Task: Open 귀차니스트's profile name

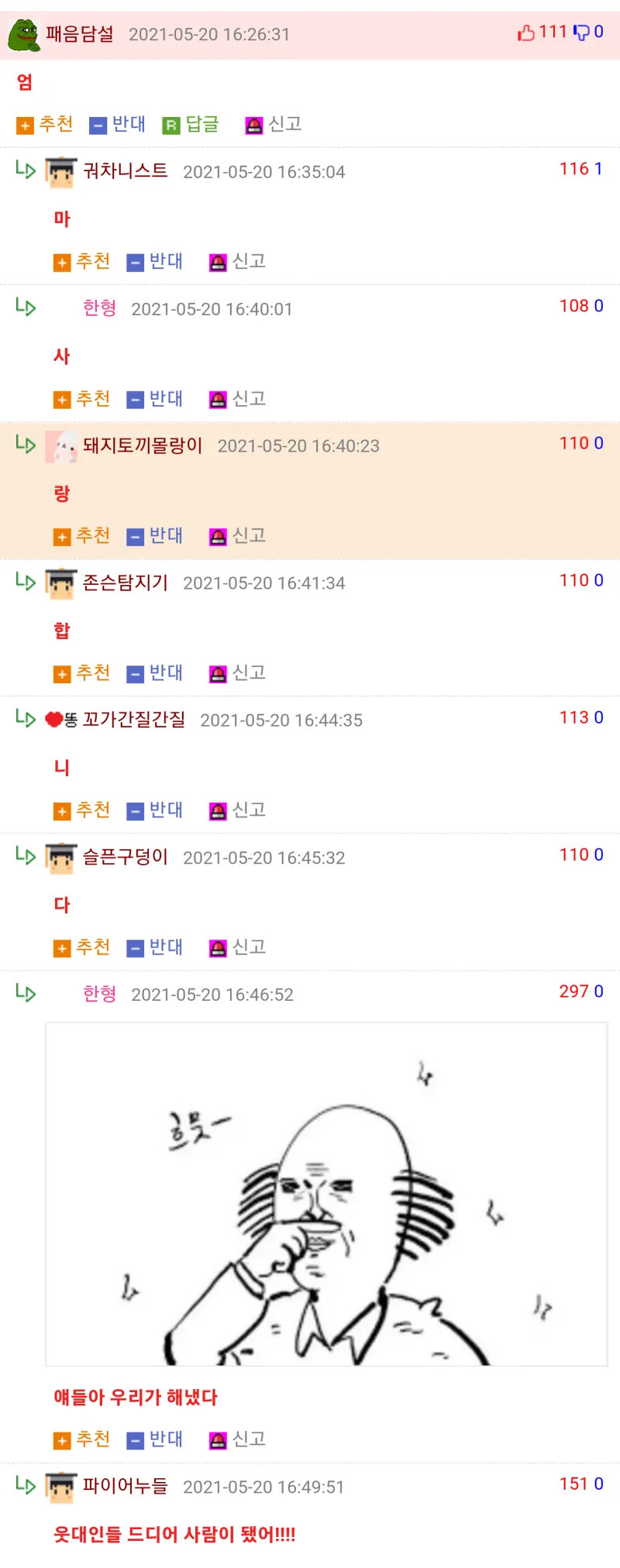Action: (x=125, y=171)
